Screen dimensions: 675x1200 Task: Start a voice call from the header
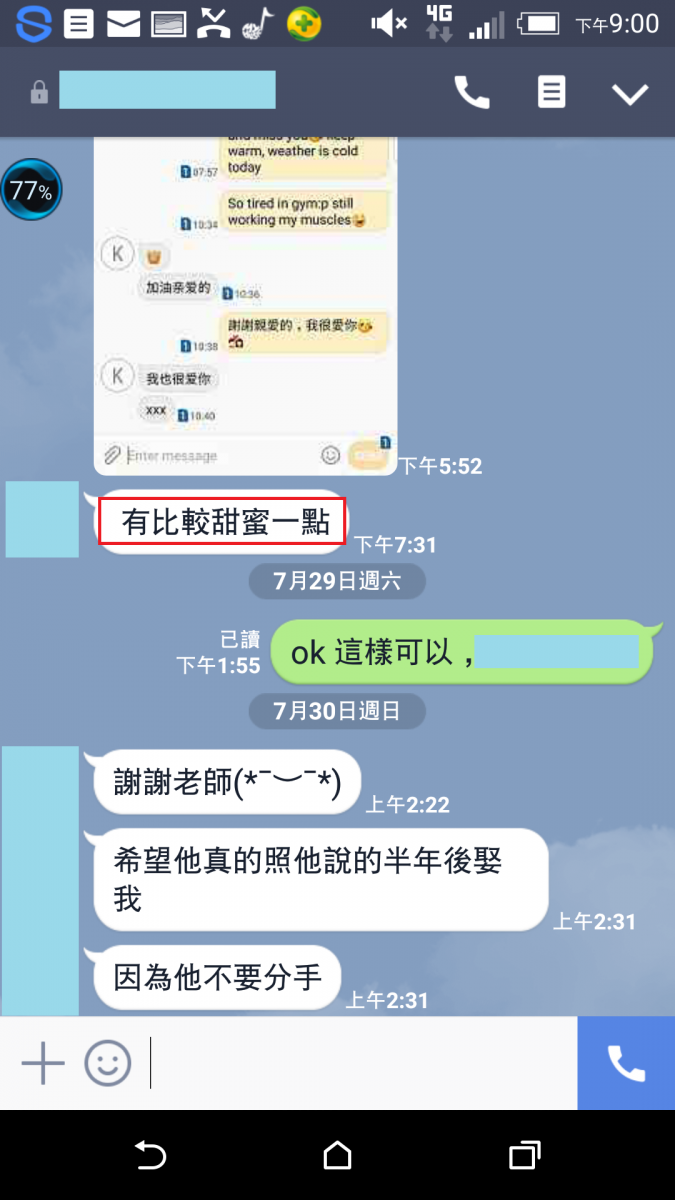click(472, 93)
